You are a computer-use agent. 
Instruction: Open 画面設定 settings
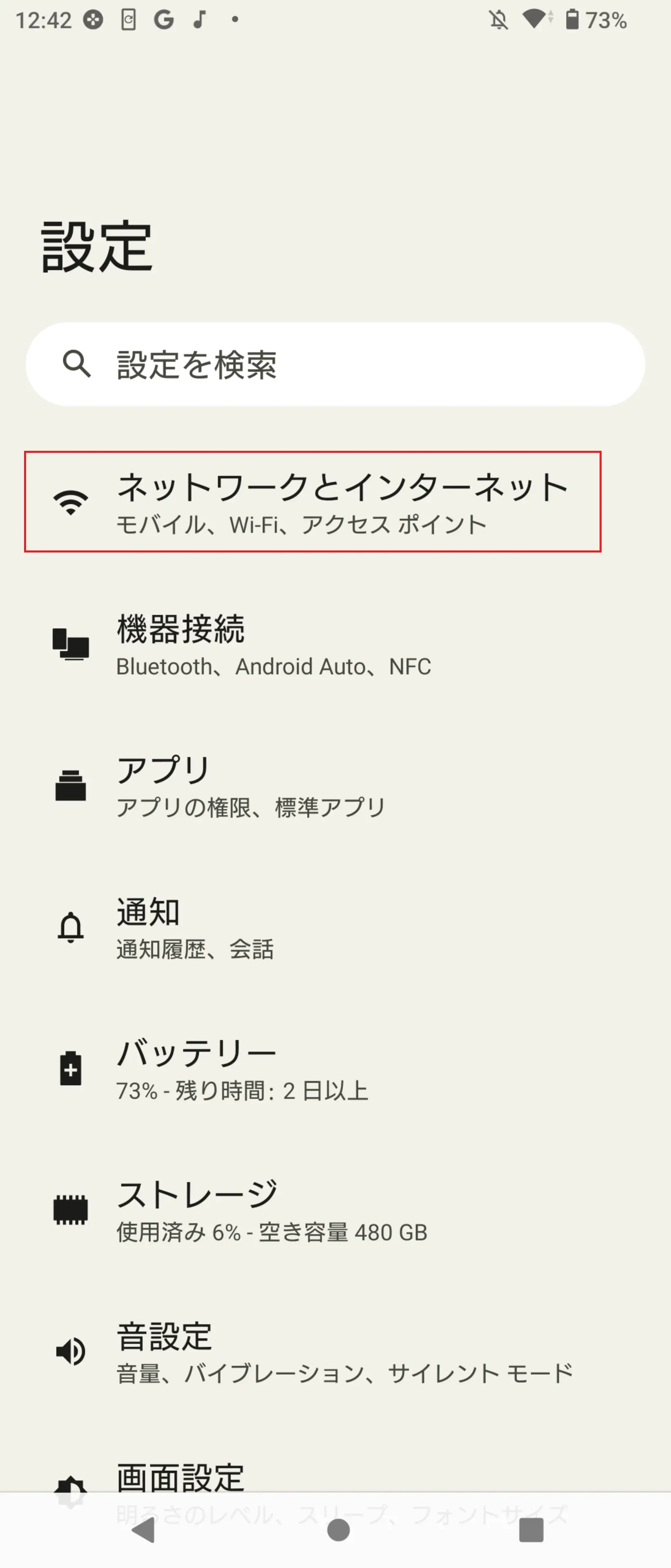click(180, 1477)
